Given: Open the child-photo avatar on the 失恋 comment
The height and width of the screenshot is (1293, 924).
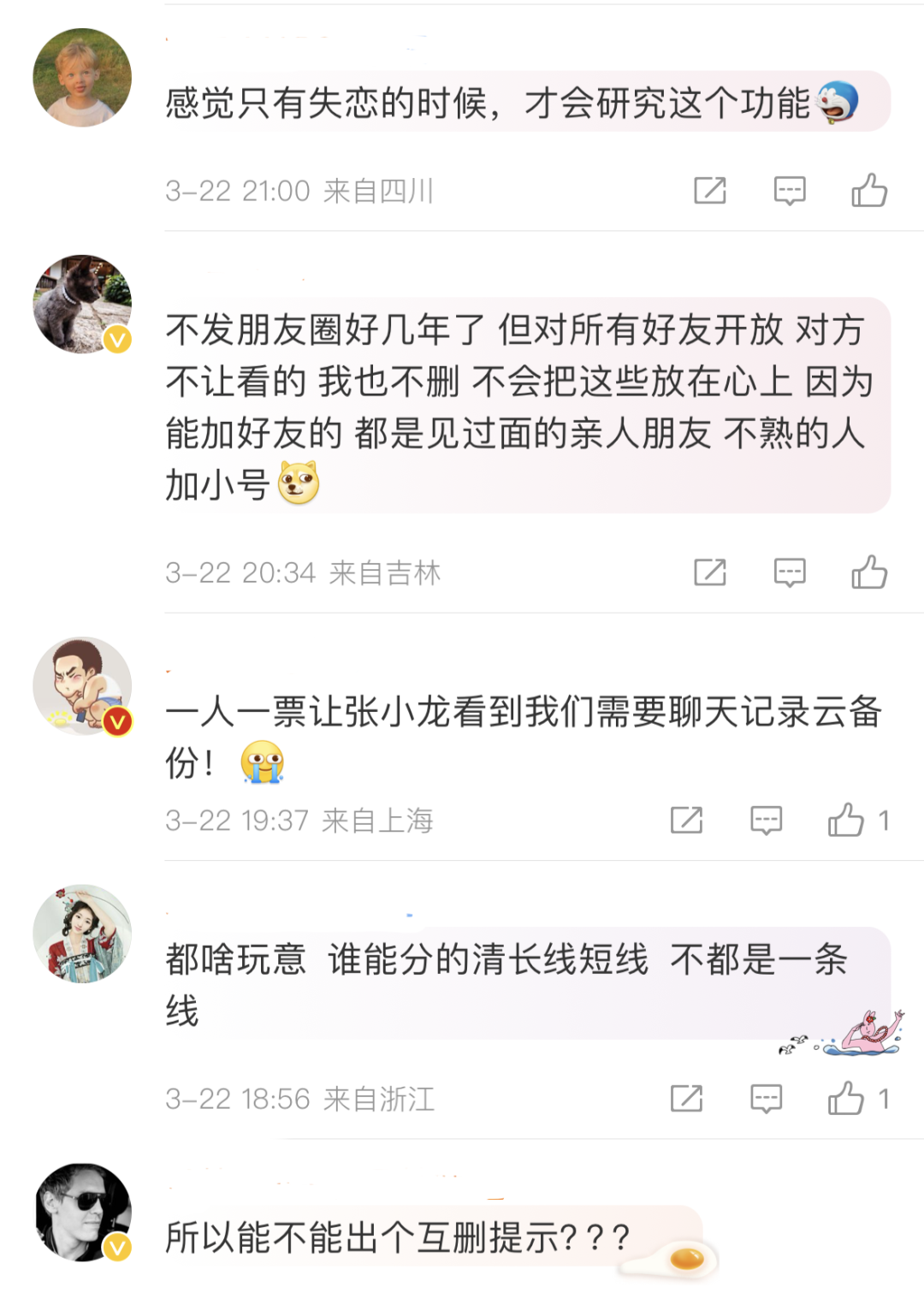Looking at the screenshot, I should (82, 78).
